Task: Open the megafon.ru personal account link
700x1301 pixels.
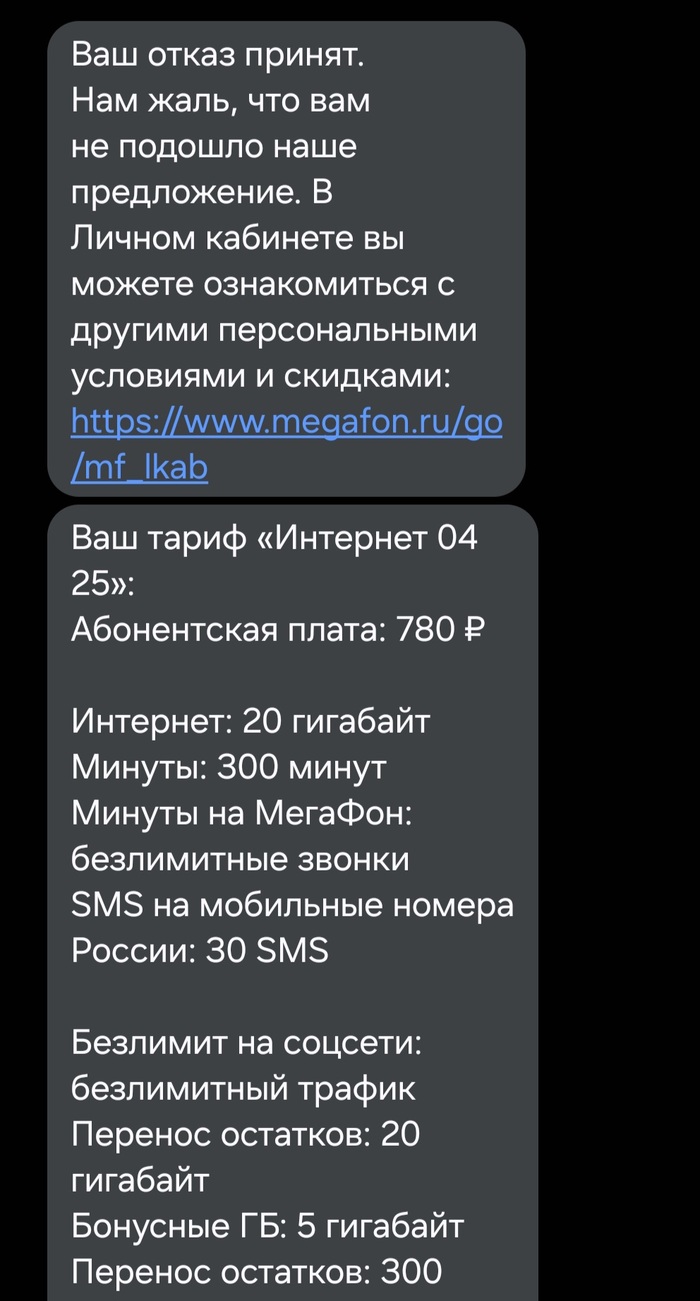Action: 286,424
